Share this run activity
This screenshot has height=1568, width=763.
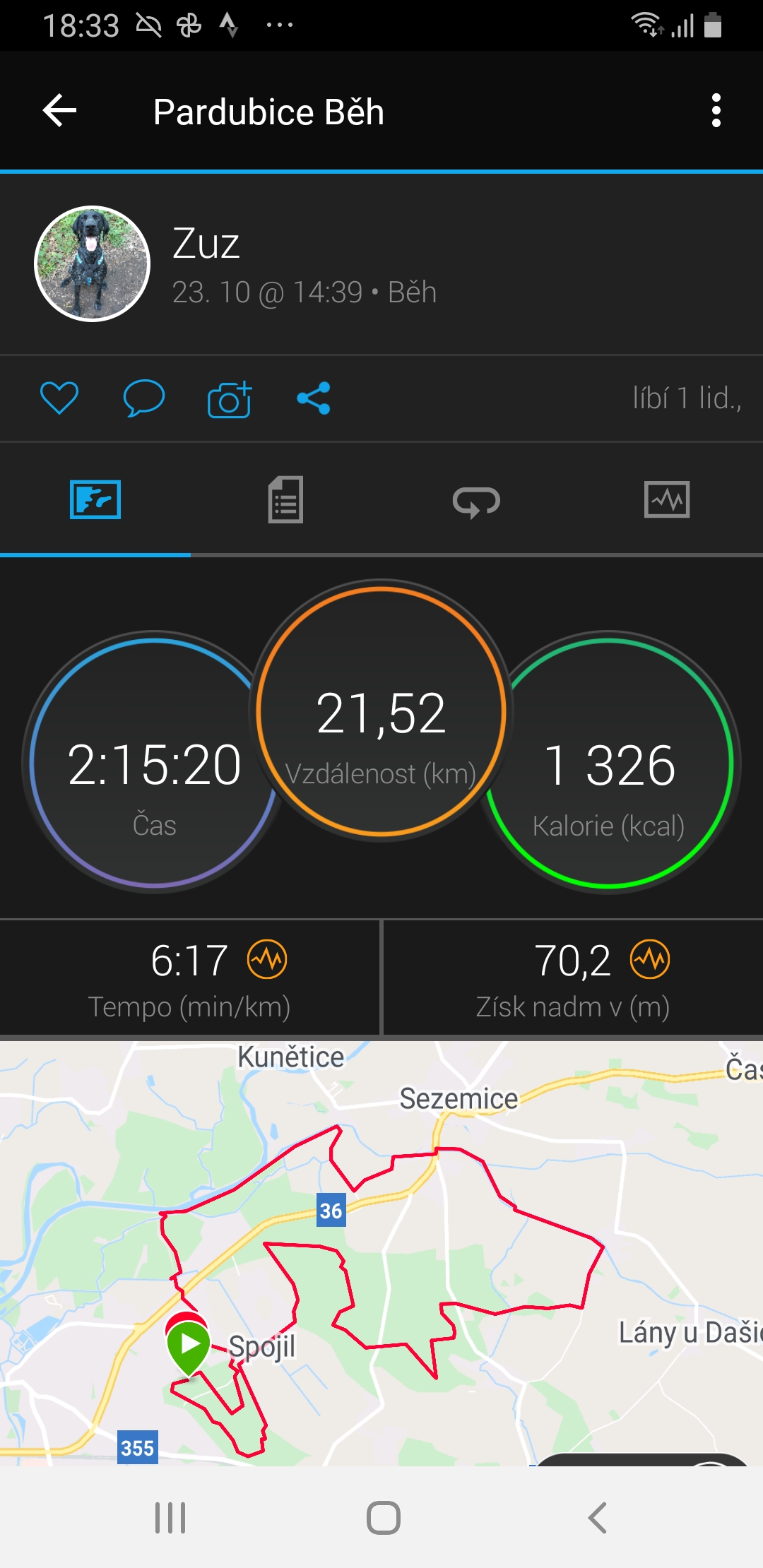(314, 398)
